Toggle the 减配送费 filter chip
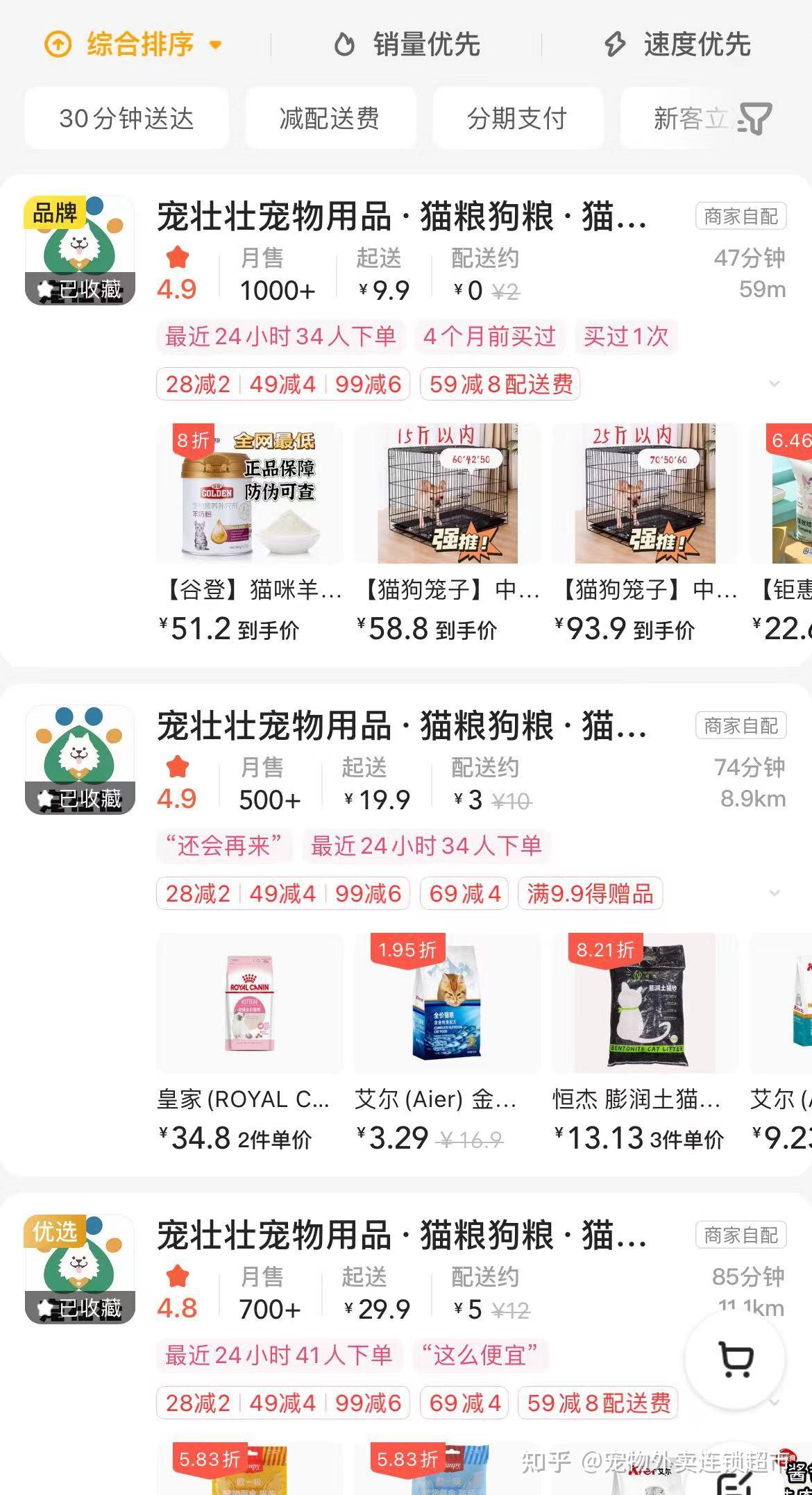The width and height of the screenshot is (812, 1495). [330, 118]
